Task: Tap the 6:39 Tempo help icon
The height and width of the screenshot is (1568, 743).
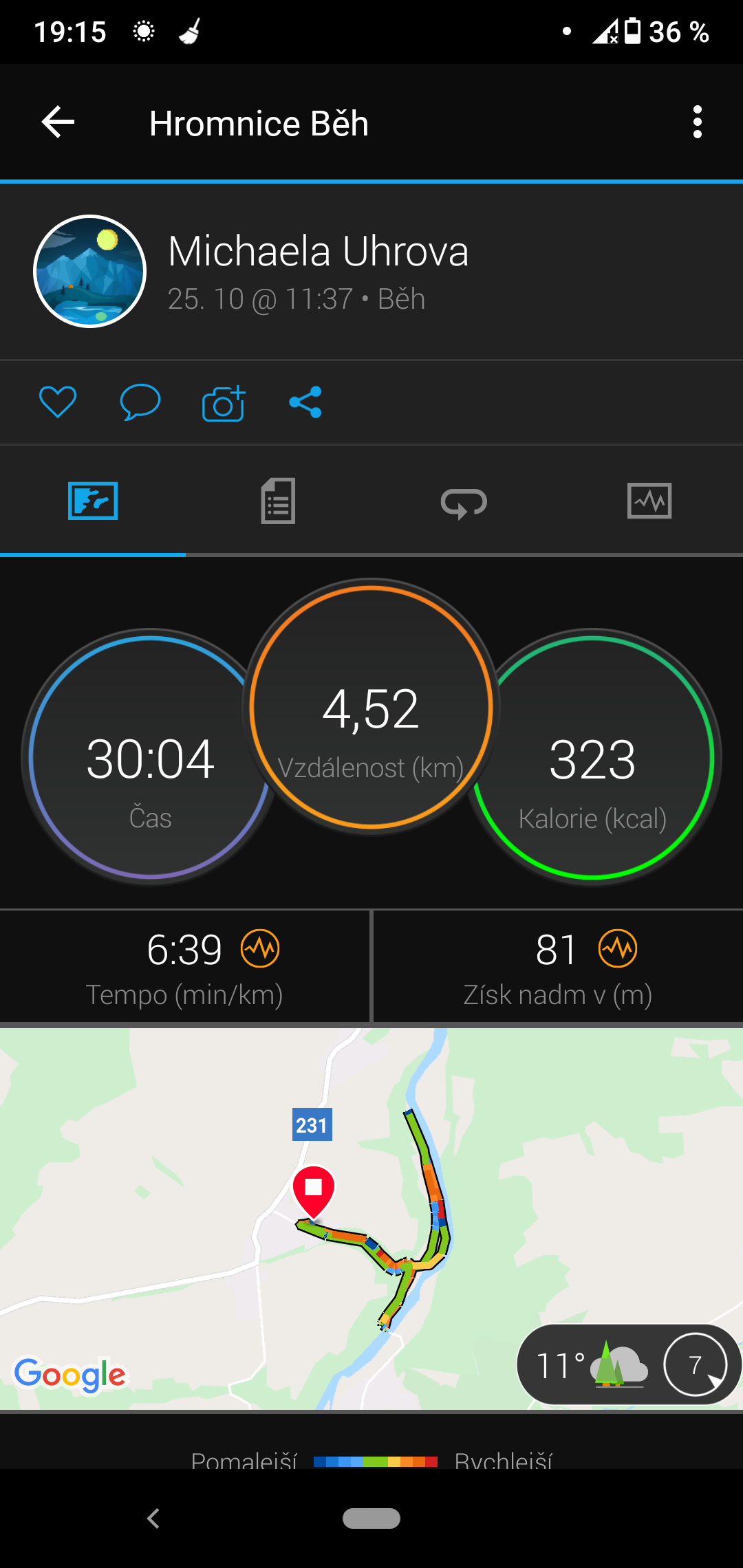Action: (x=260, y=948)
